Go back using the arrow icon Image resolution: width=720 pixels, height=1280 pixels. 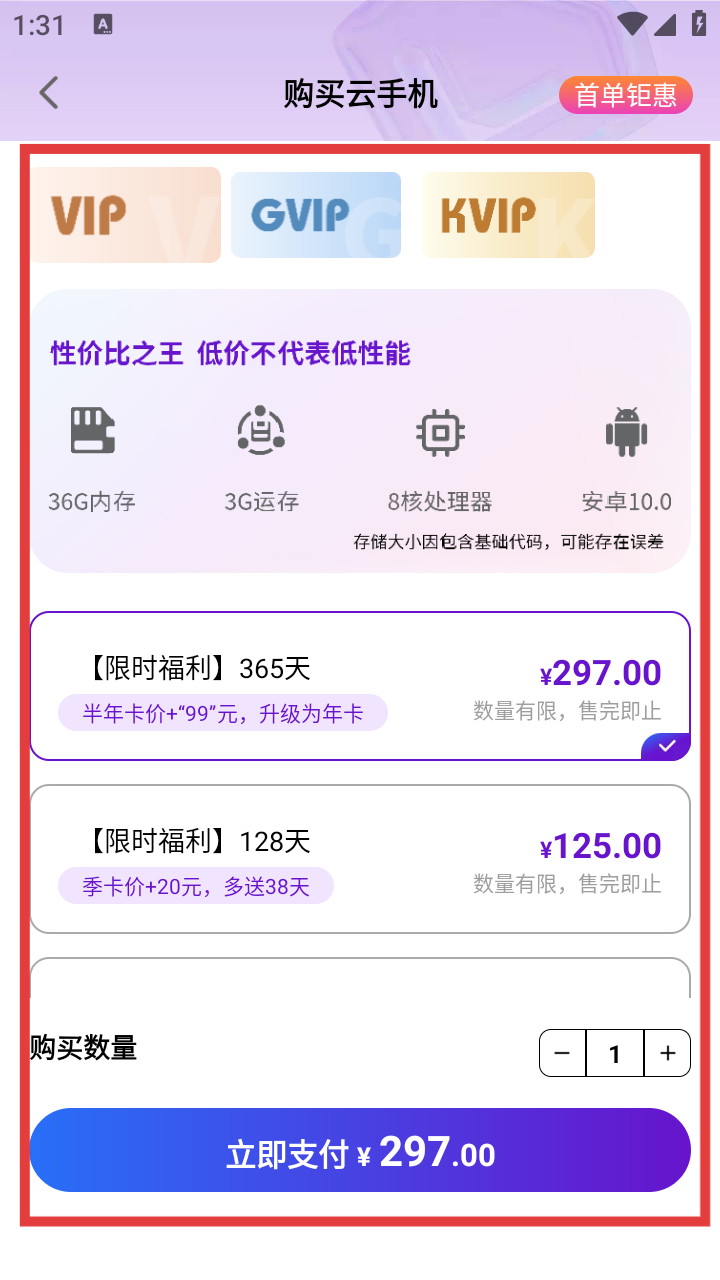pyautogui.click(x=49, y=93)
